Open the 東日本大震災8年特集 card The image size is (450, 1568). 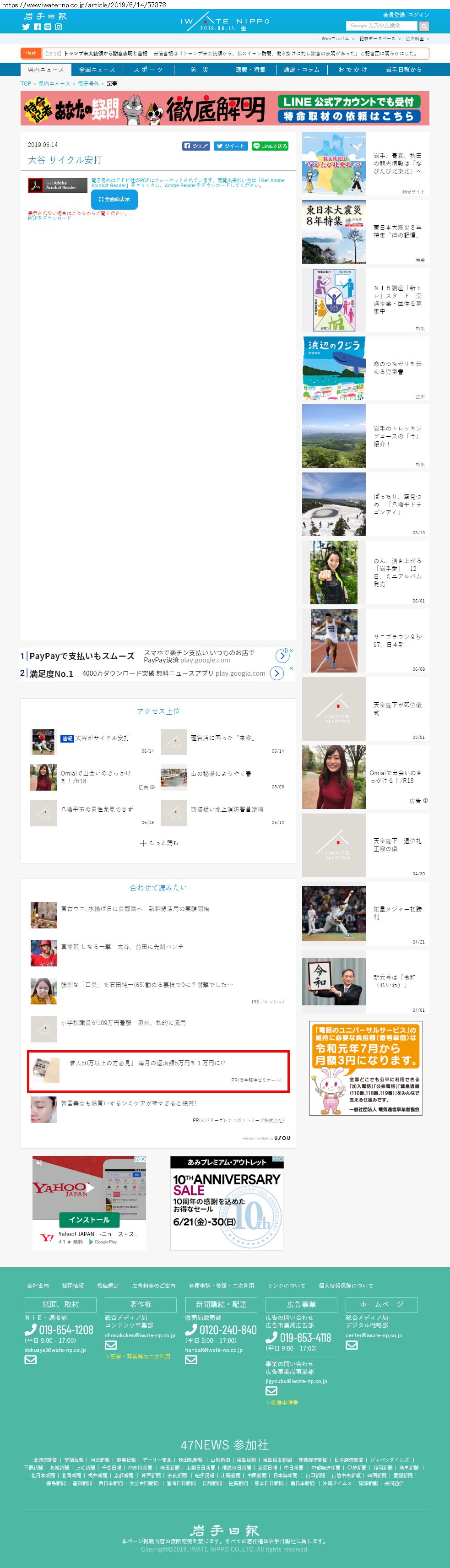point(365,231)
